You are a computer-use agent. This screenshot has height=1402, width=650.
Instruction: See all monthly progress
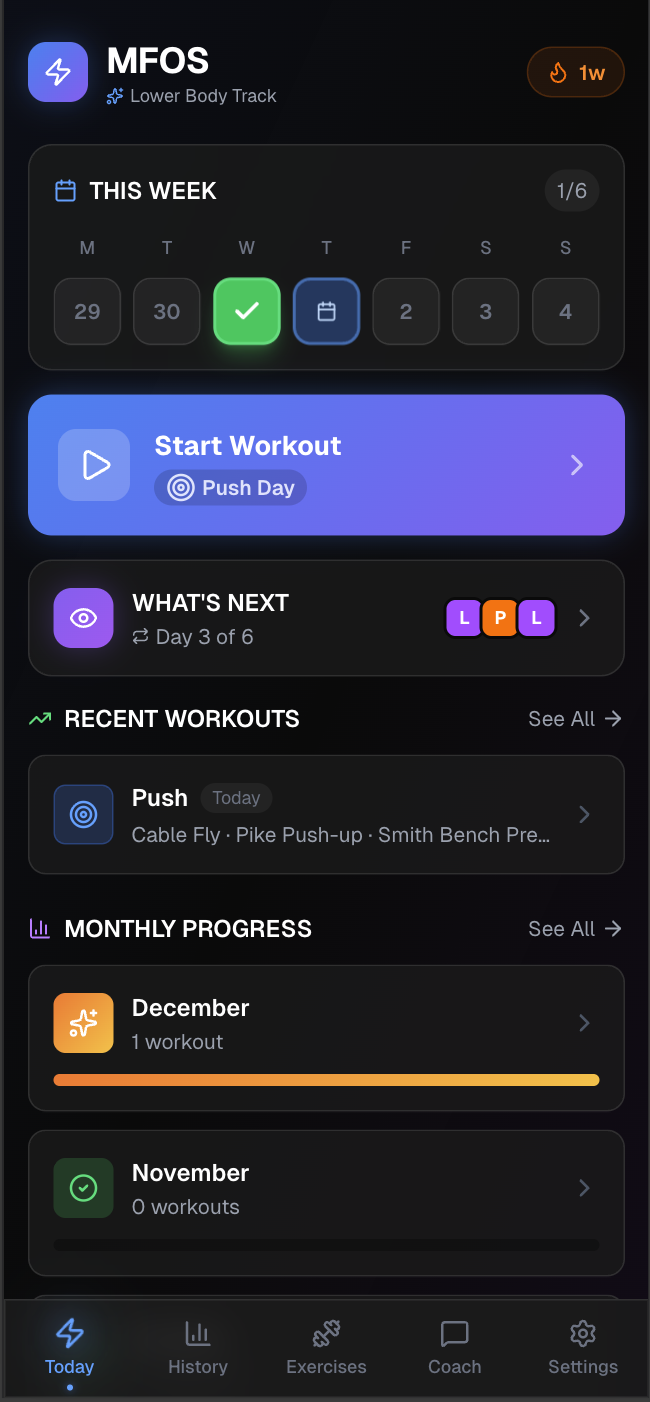coord(574,929)
